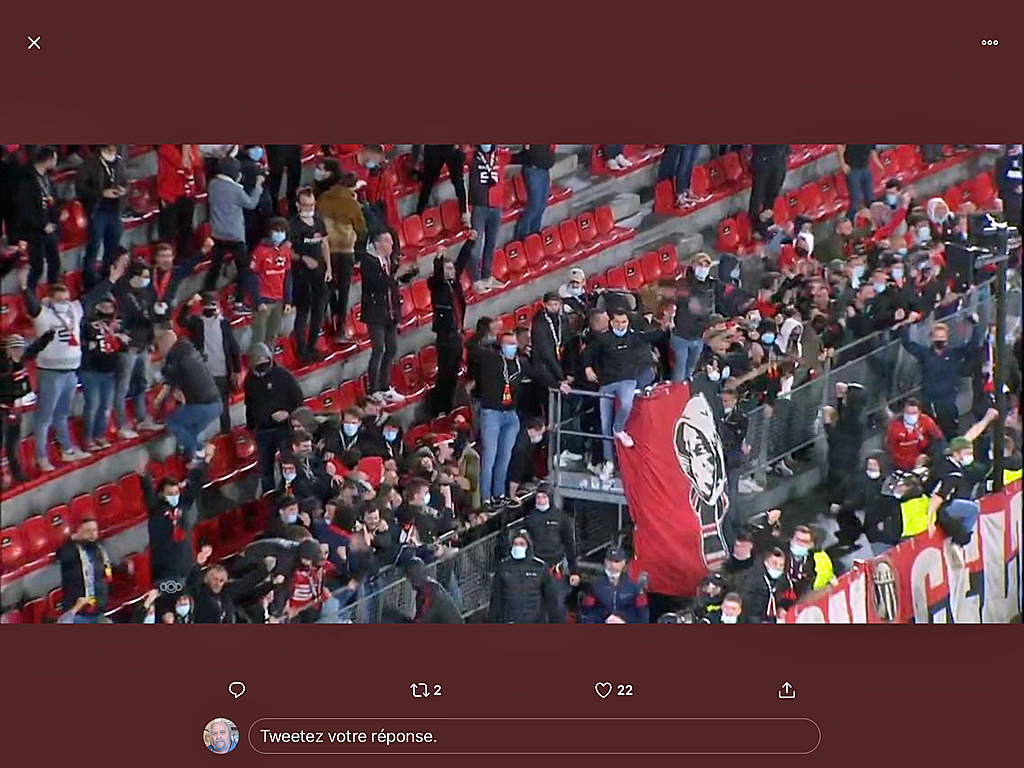The height and width of the screenshot is (768, 1024).
Task: Tap the stadium crowd photo
Action: click(512, 384)
